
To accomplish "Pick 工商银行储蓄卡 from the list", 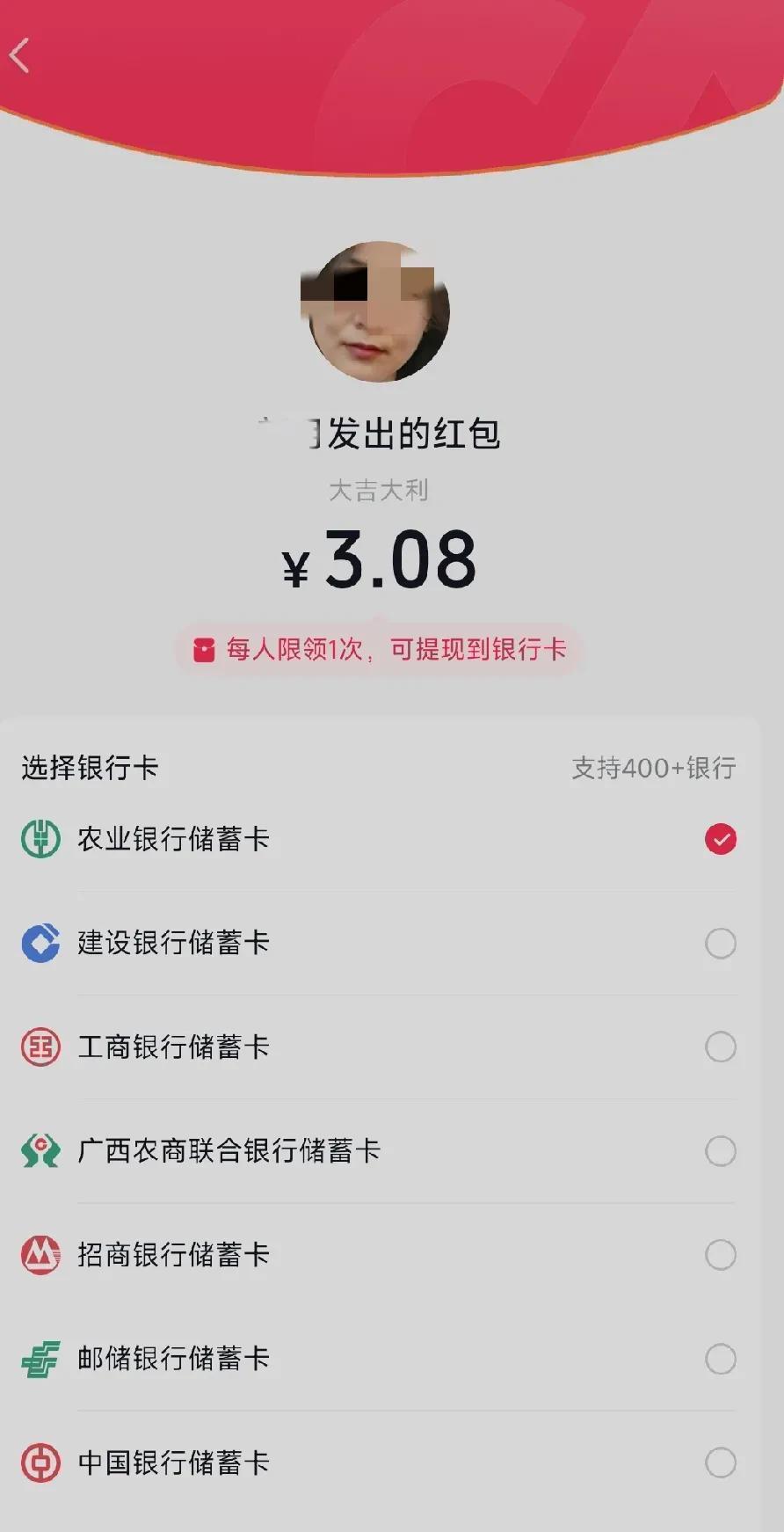I will (x=379, y=1047).
